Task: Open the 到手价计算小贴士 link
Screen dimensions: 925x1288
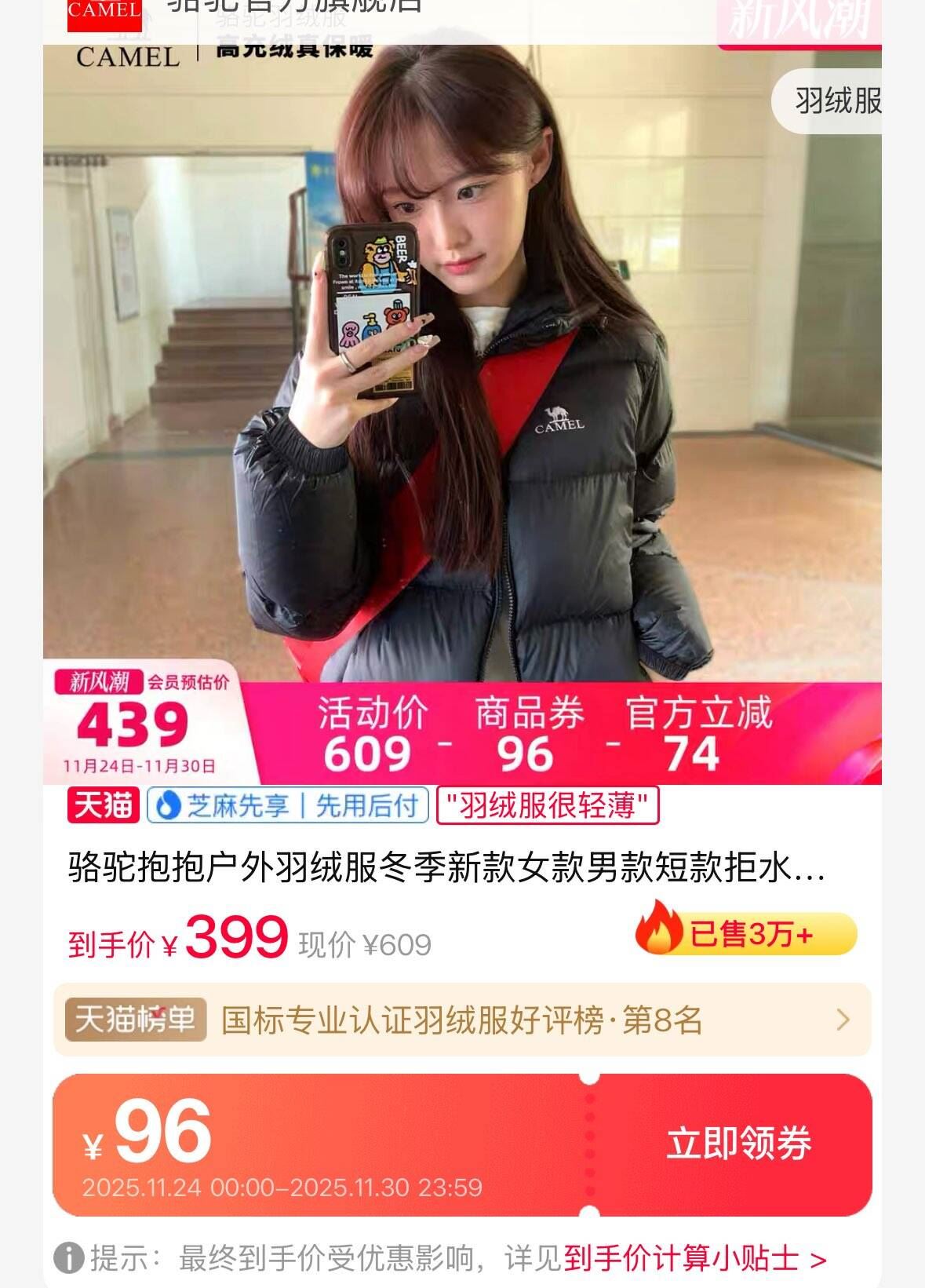Action: click(694, 1261)
